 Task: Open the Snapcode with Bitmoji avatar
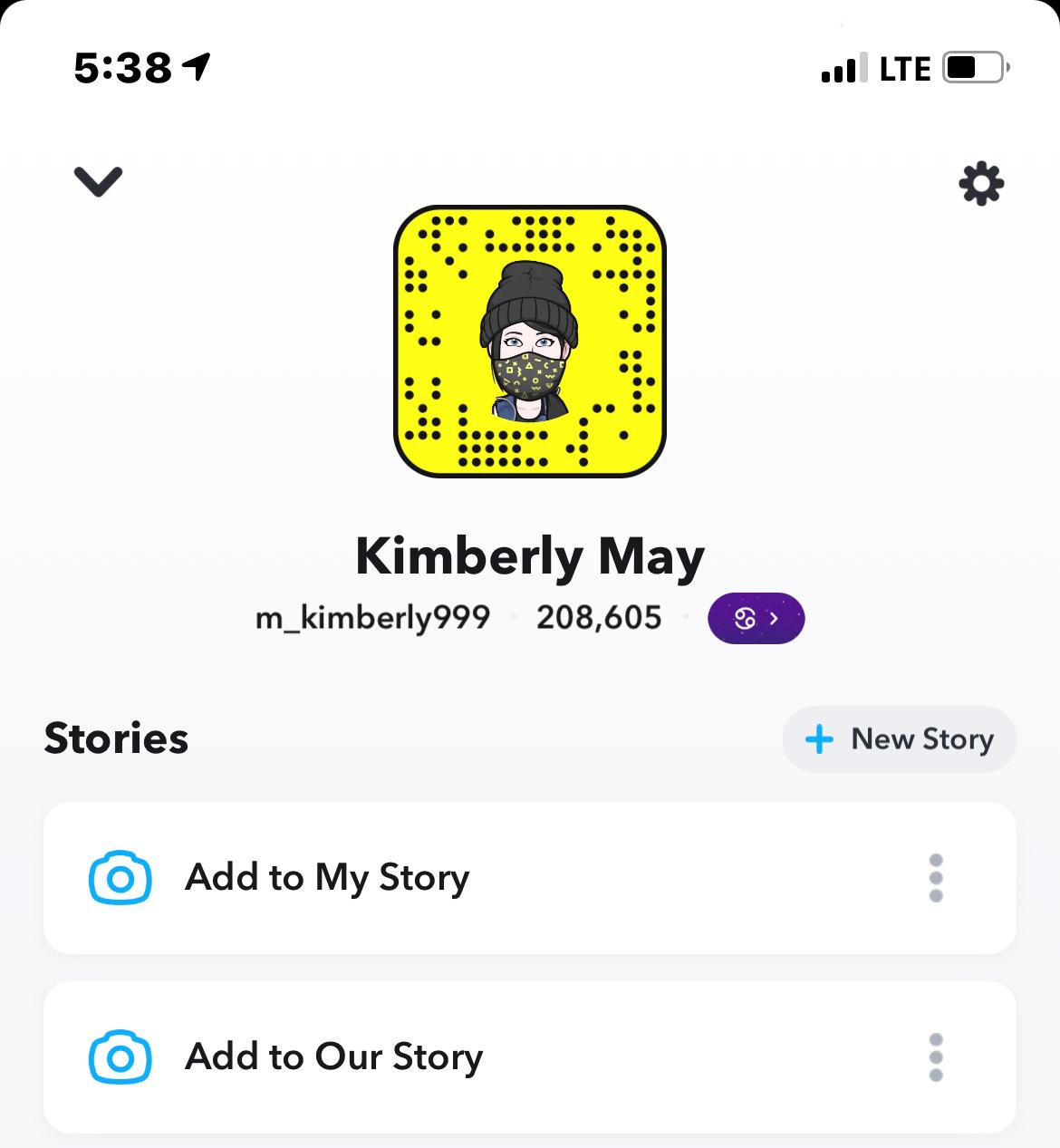tap(530, 342)
